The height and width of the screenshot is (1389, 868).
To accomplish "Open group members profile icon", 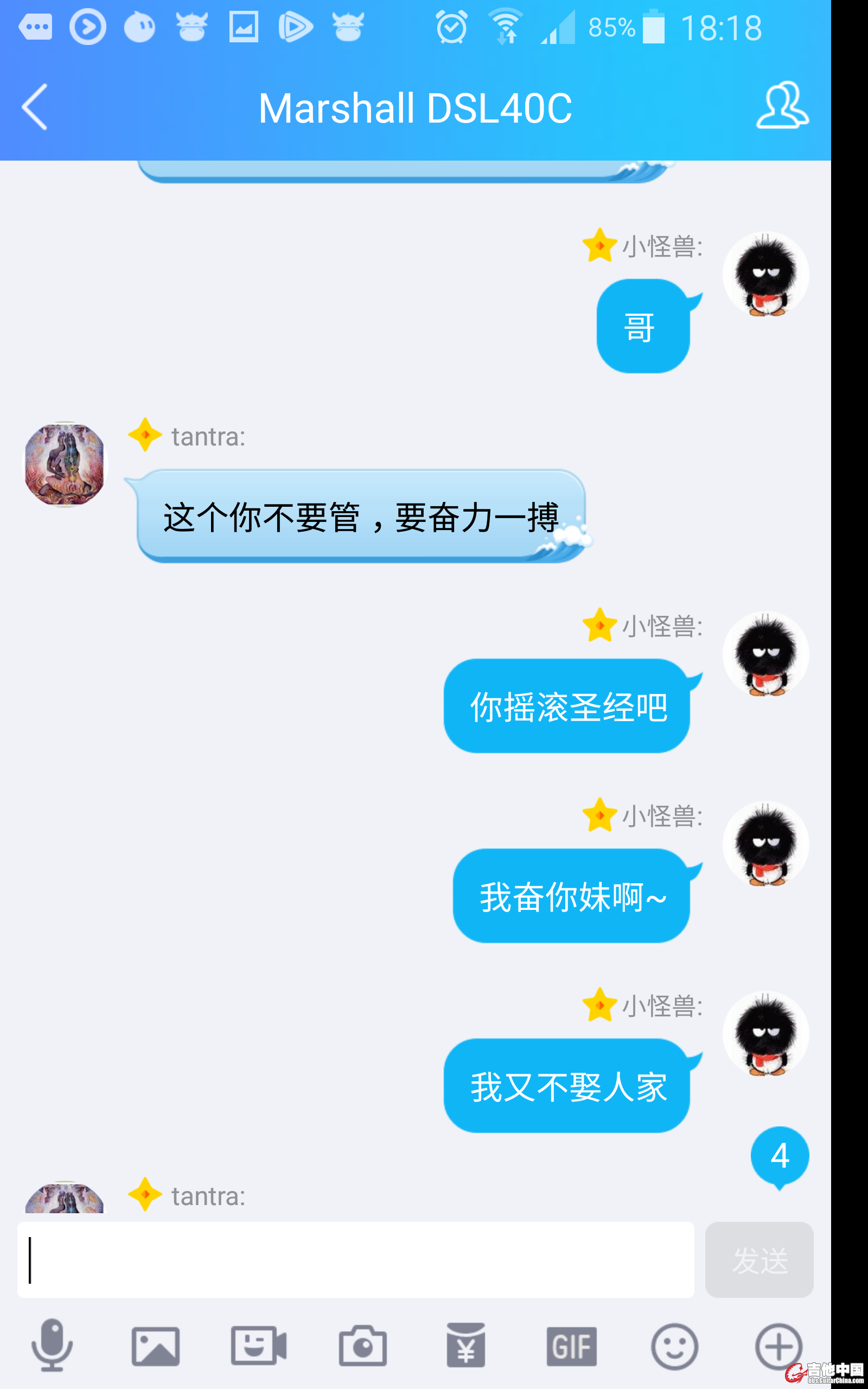I will pyautogui.click(x=782, y=105).
